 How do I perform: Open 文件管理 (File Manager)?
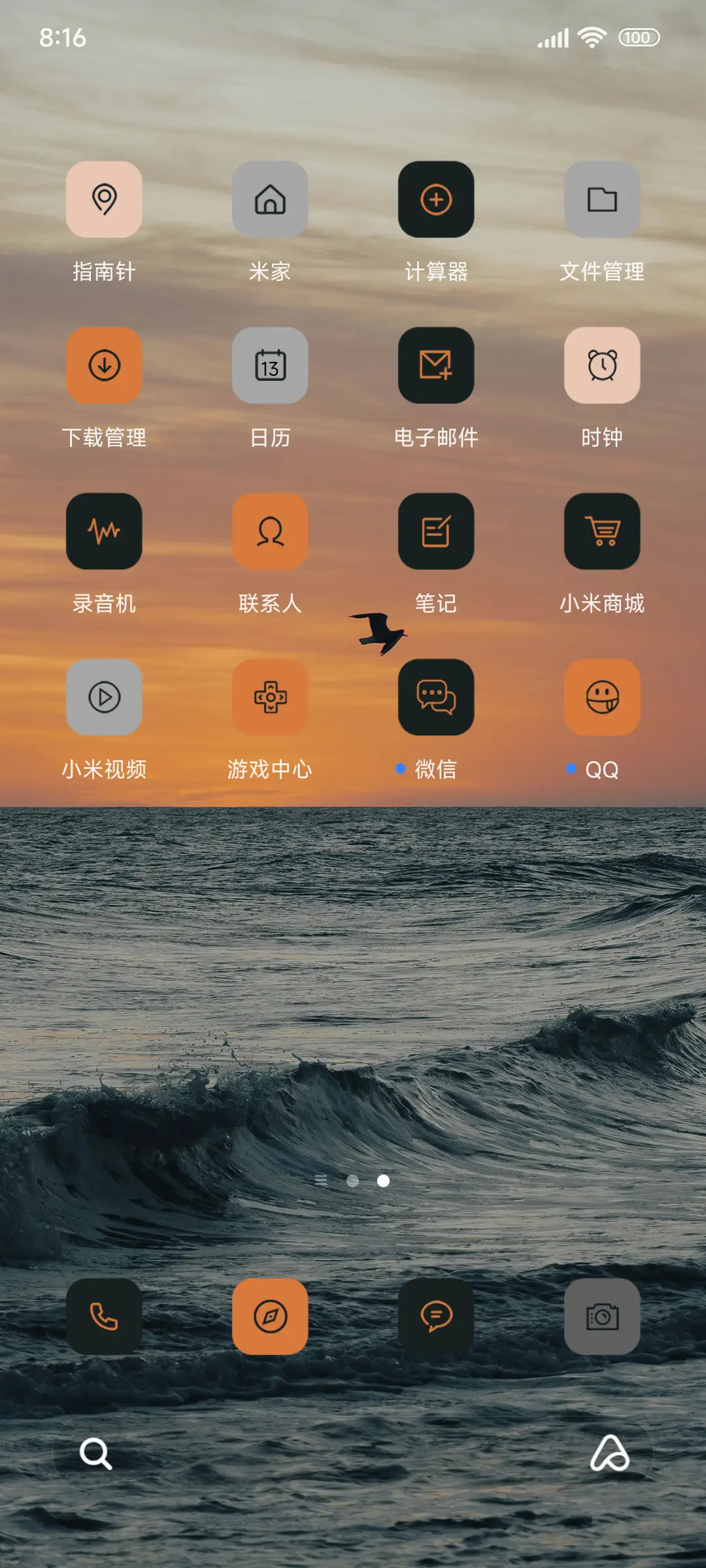click(x=602, y=201)
